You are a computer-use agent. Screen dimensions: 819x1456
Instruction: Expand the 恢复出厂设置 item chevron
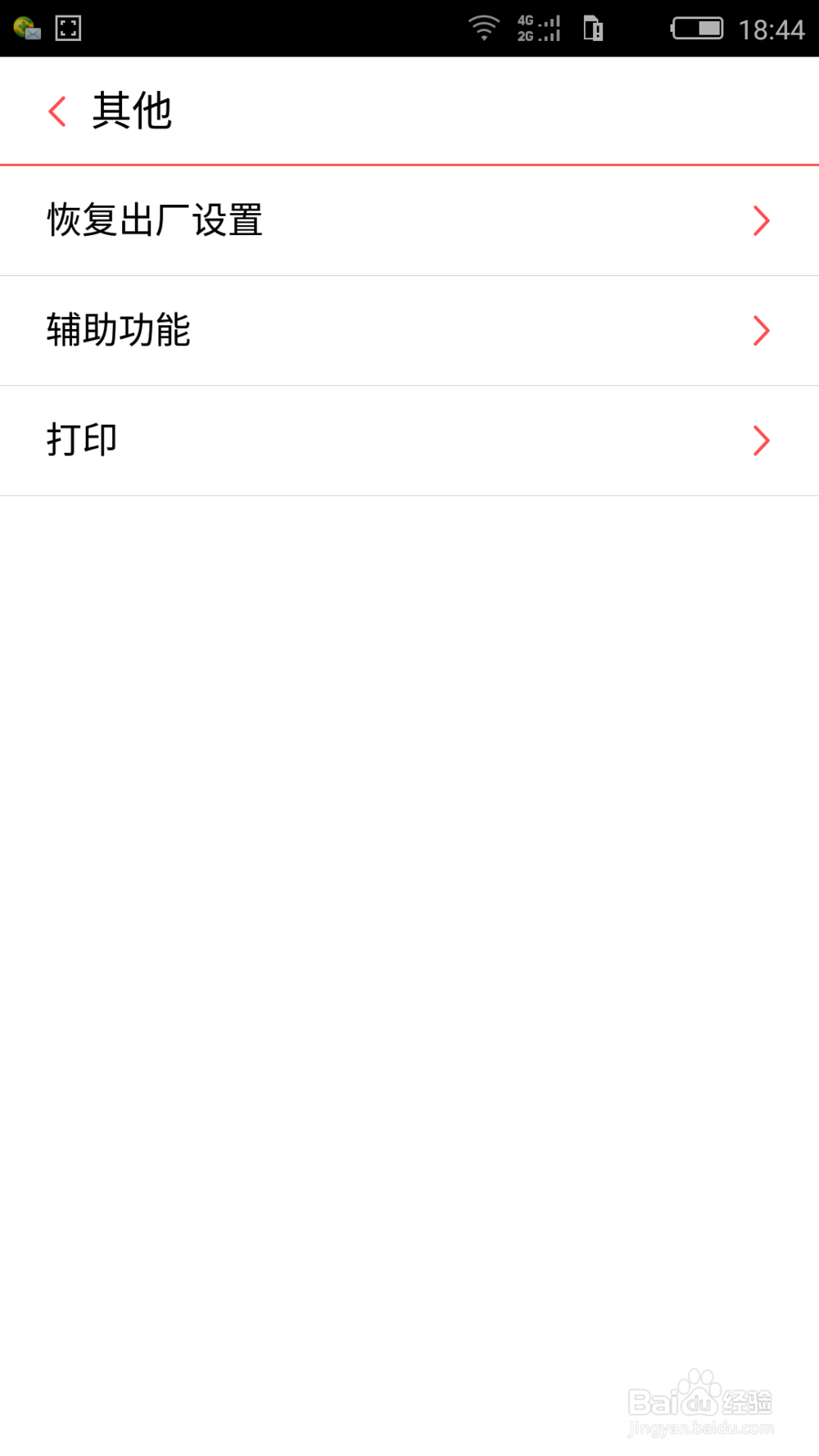(761, 220)
